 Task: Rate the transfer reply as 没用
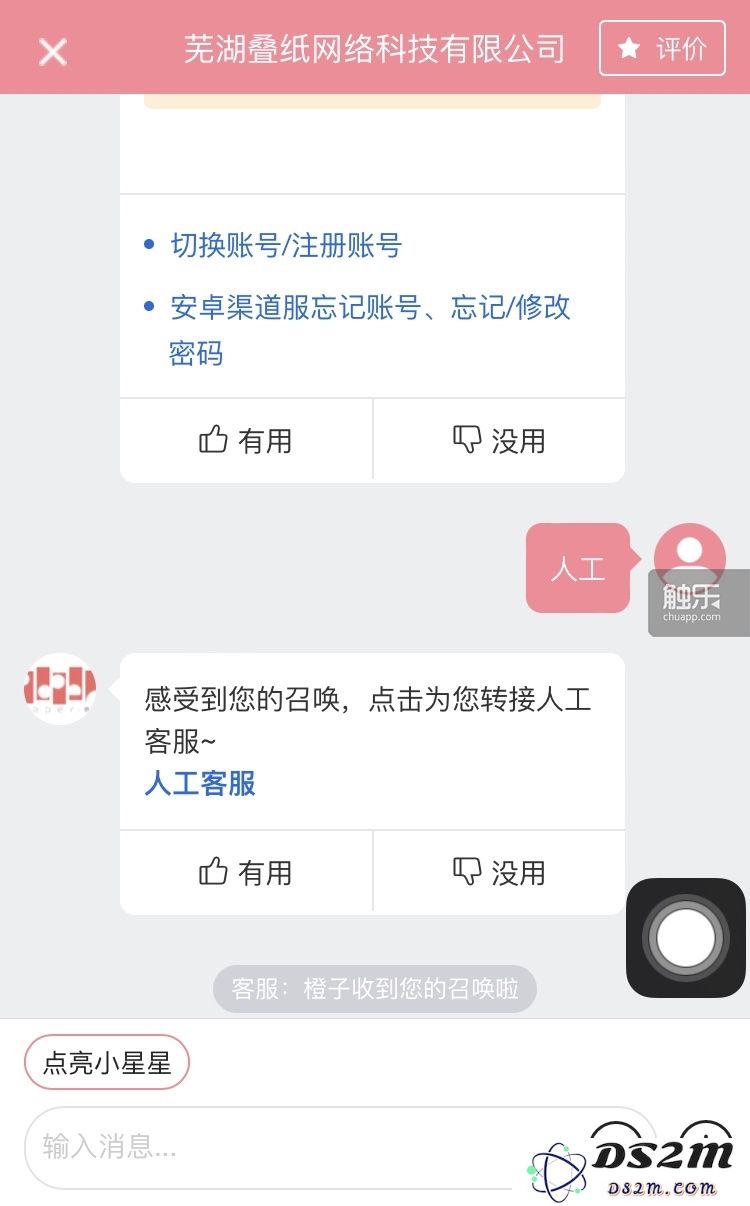tap(499, 872)
